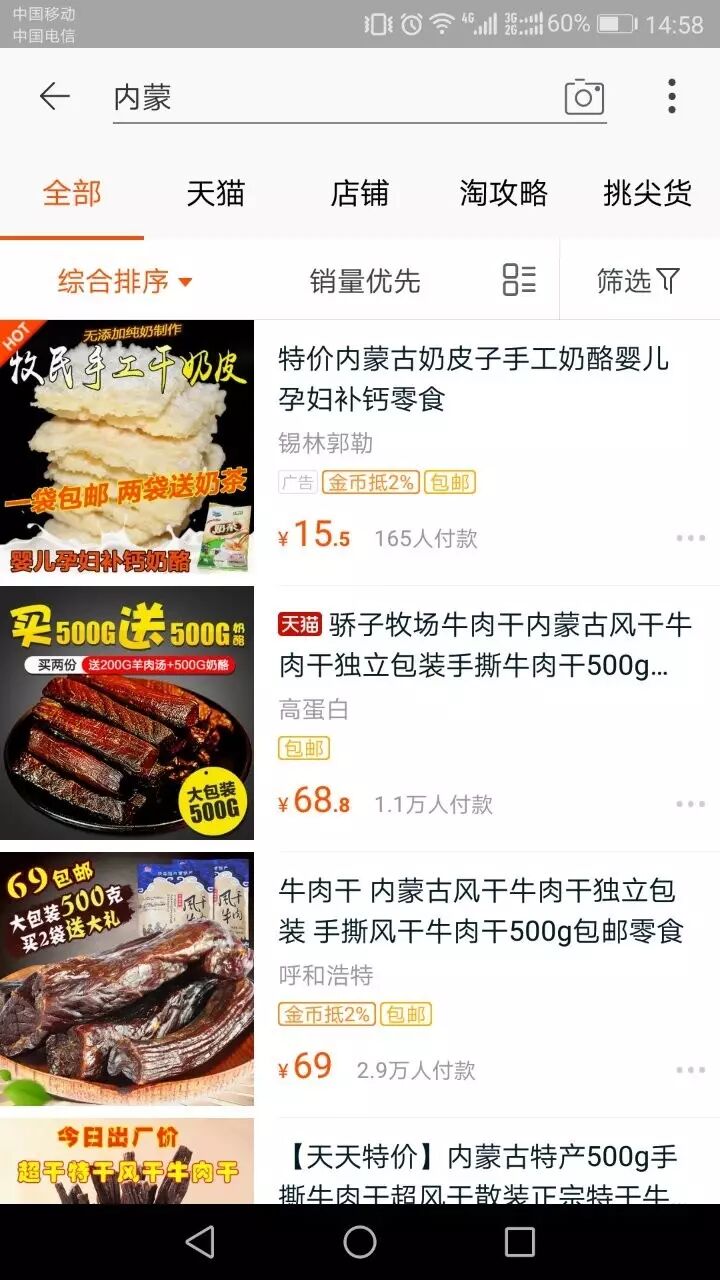Select the 淘攻略 tab
This screenshot has width=720, height=1280.
coord(503,193)
